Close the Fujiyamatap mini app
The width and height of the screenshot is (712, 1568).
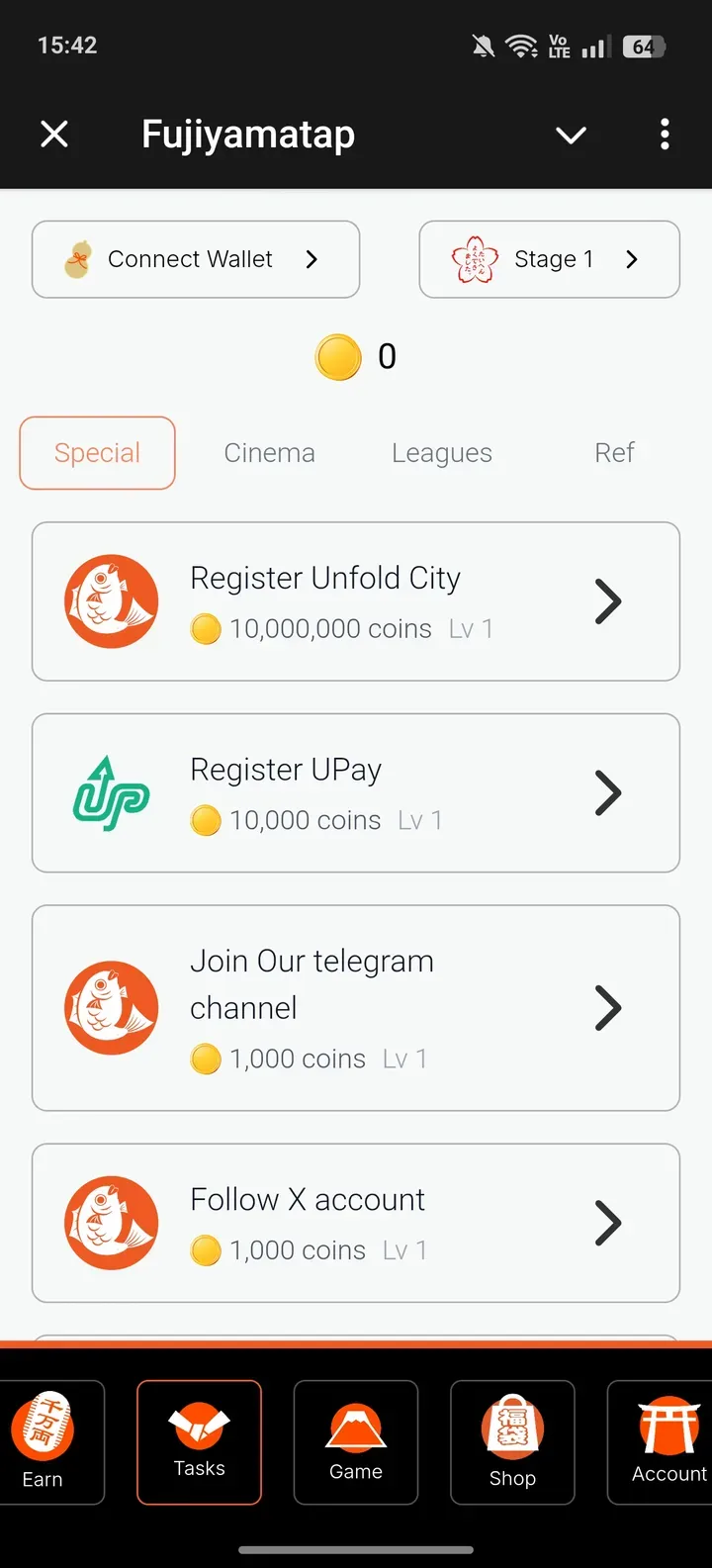pos(54,134)
